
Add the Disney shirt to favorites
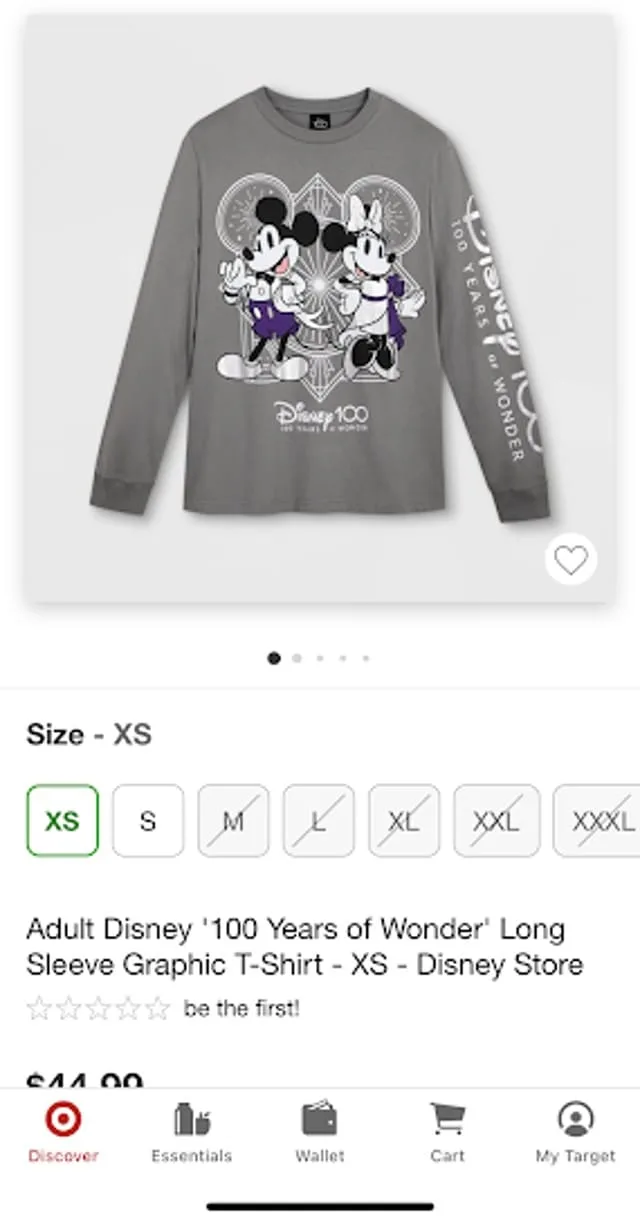point(571,561)
